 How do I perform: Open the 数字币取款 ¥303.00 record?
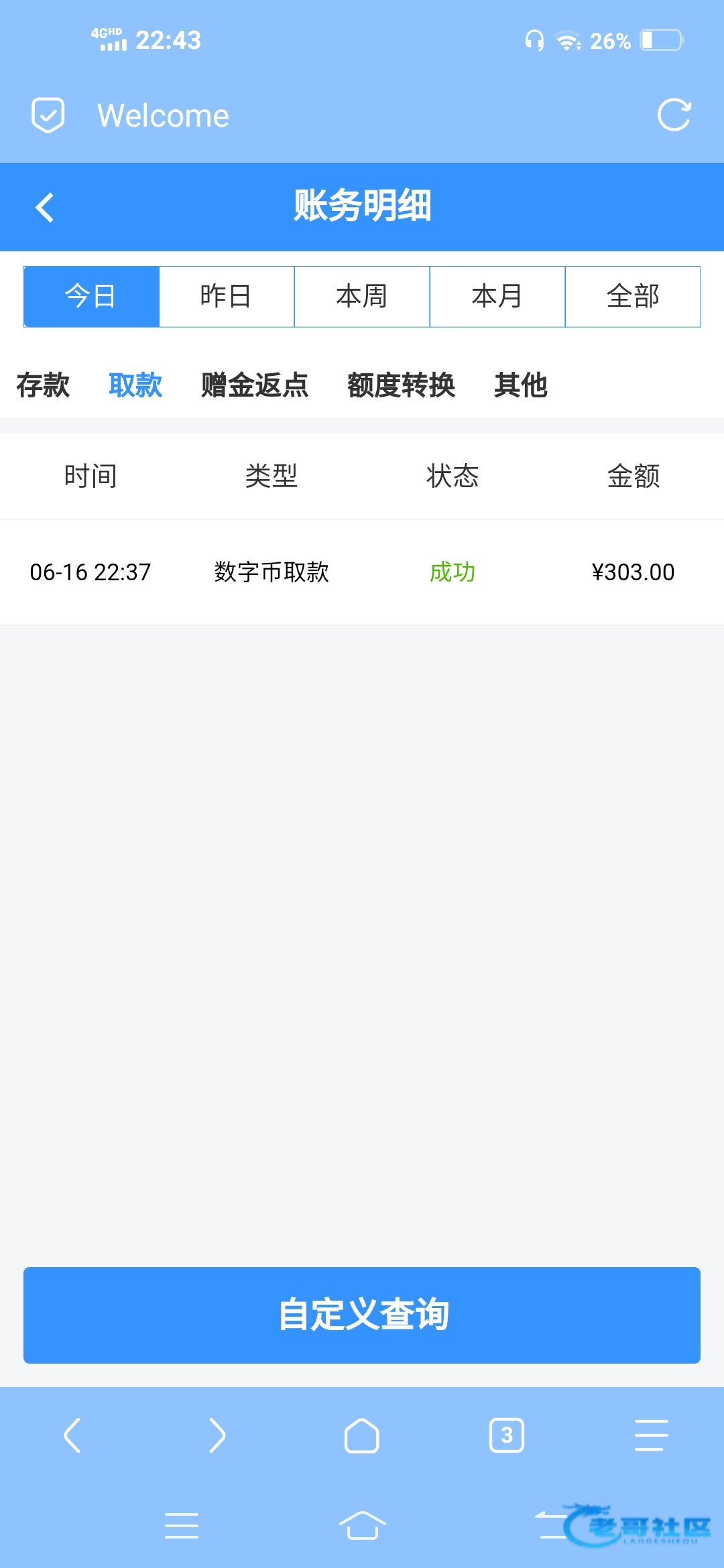[x=362, y=572]
